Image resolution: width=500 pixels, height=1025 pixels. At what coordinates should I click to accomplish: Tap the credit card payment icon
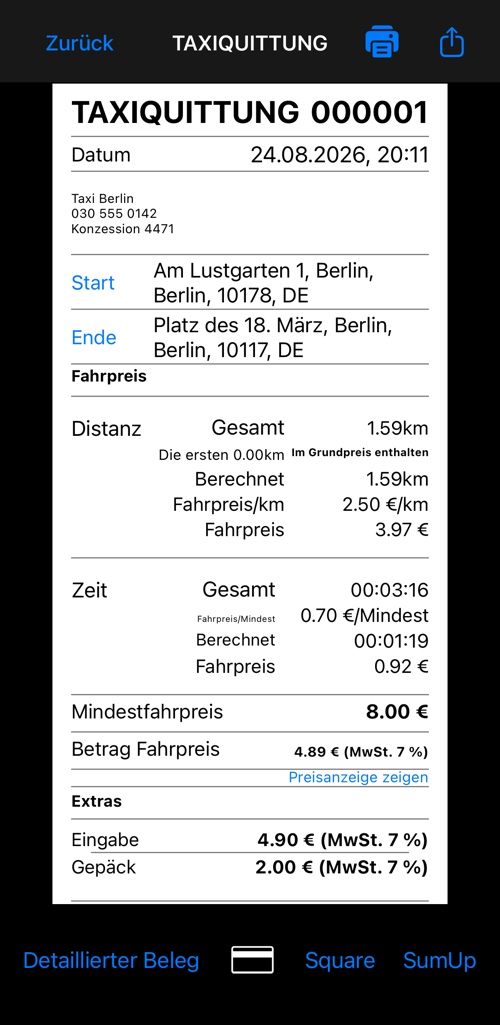pos(252,960)
